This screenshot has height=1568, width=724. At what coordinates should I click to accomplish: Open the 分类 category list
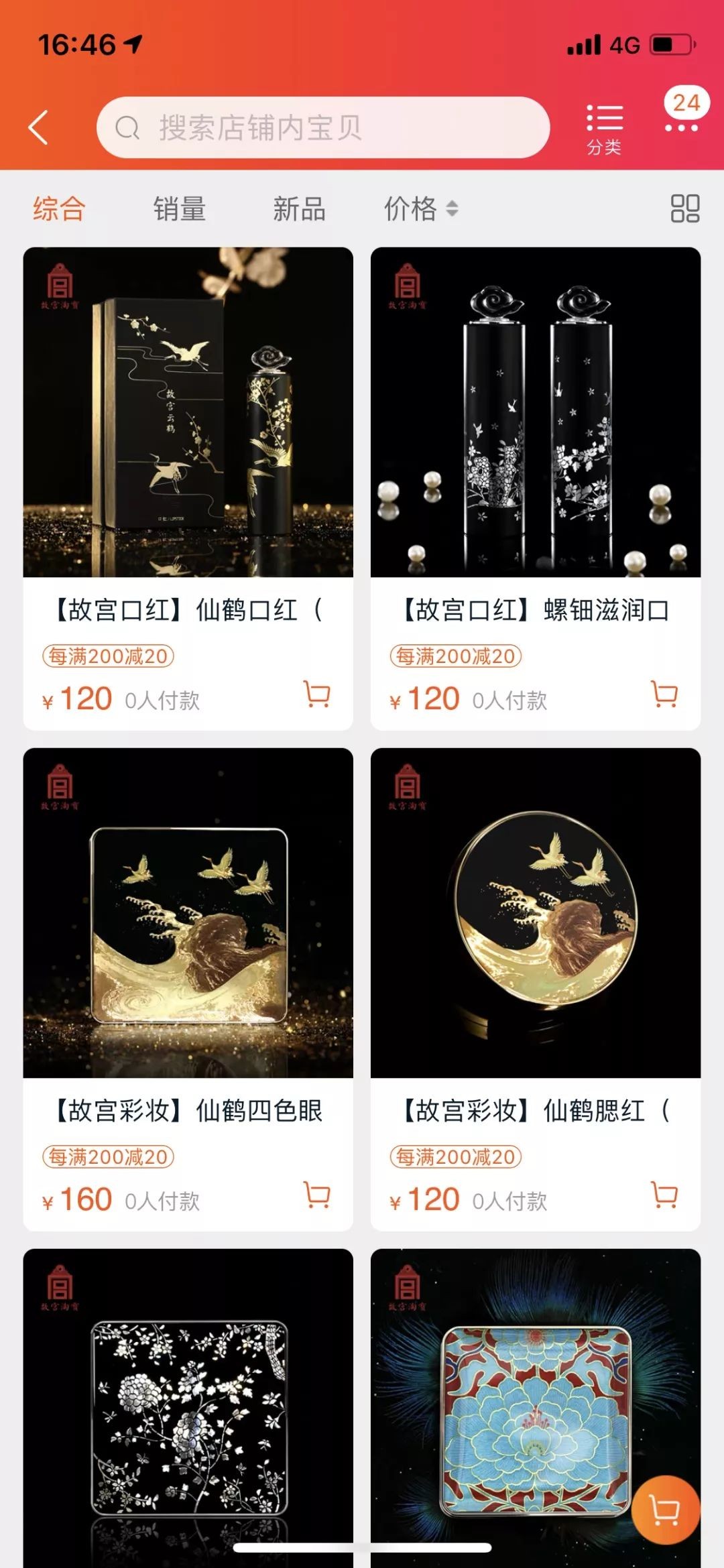(x=604, y=129)
